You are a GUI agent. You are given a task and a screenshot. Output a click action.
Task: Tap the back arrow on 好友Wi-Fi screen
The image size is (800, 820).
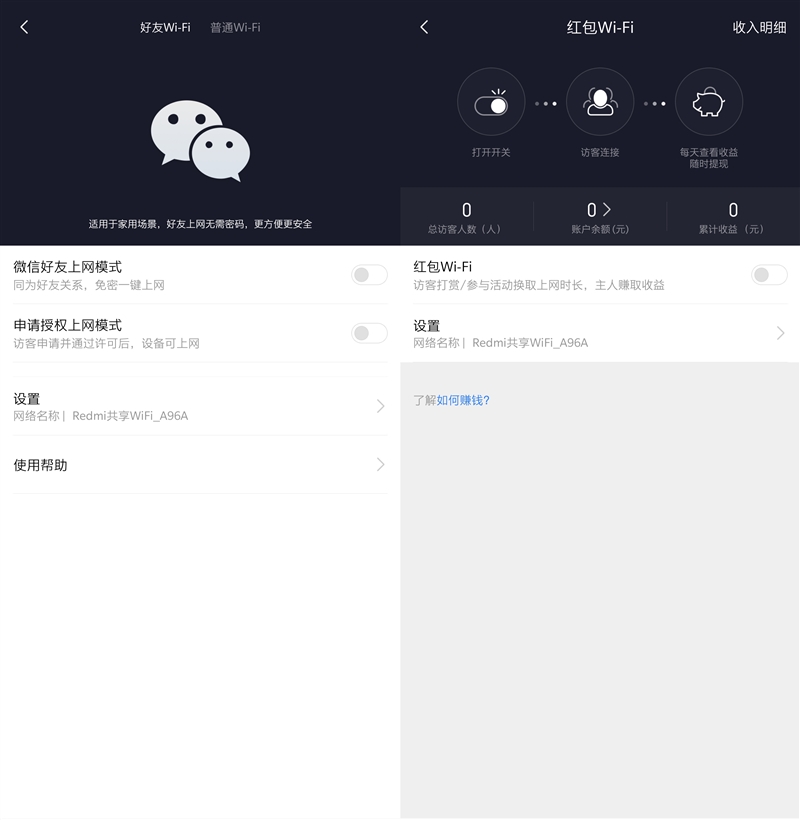(23, 28)
